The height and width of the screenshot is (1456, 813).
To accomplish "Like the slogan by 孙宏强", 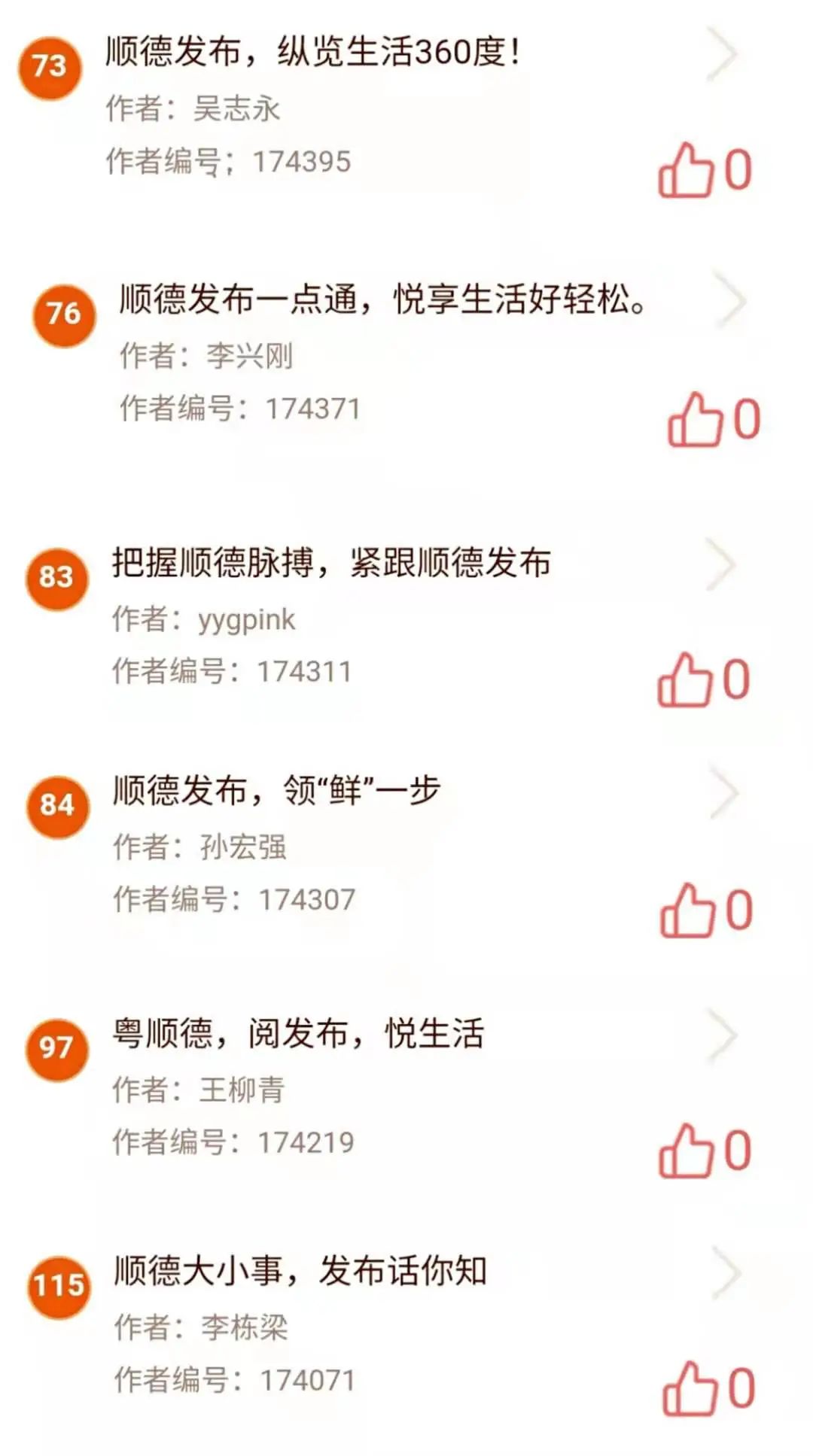I will (688, 910).
